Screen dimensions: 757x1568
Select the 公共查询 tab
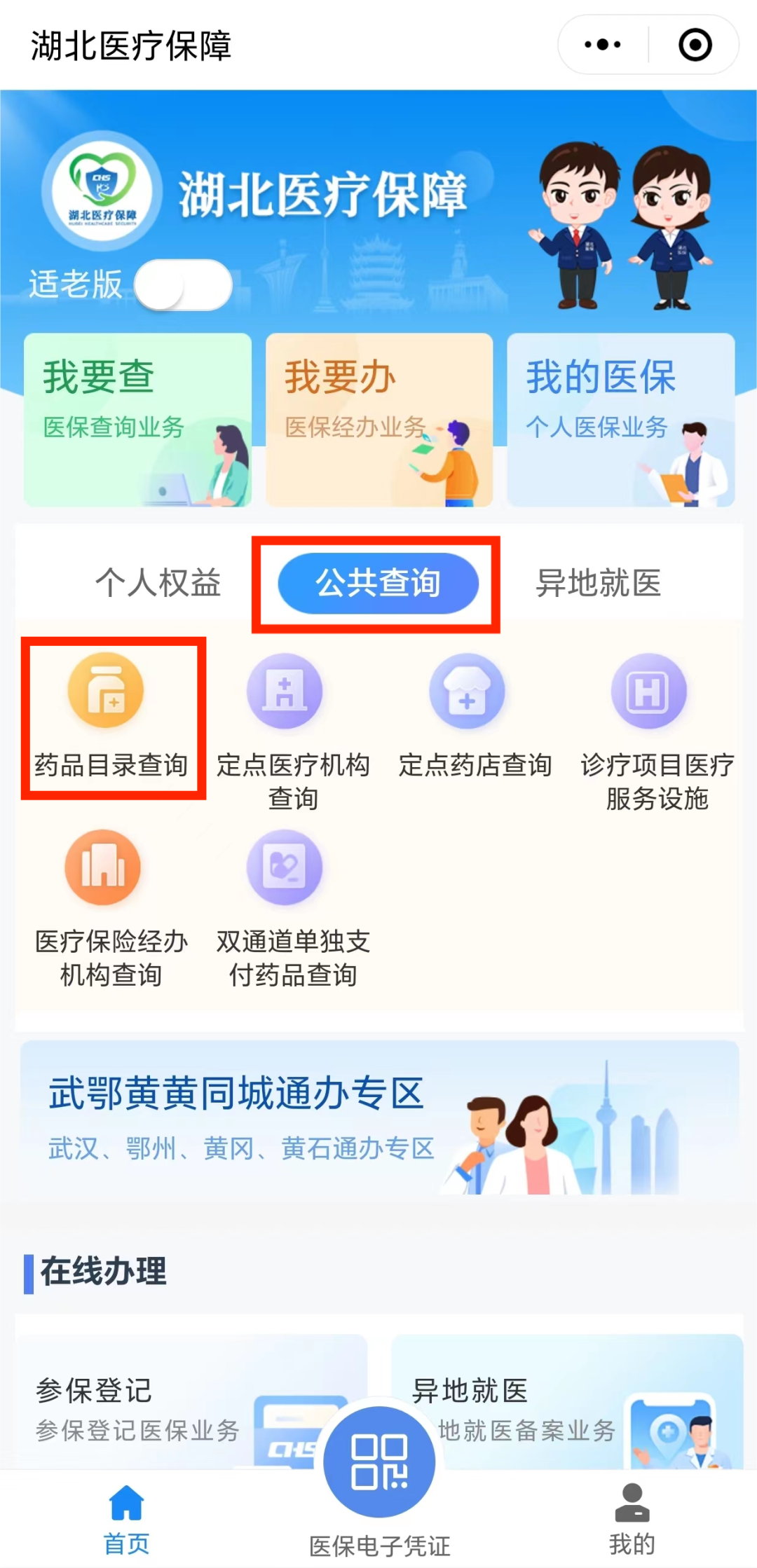(x=378, y=583)
